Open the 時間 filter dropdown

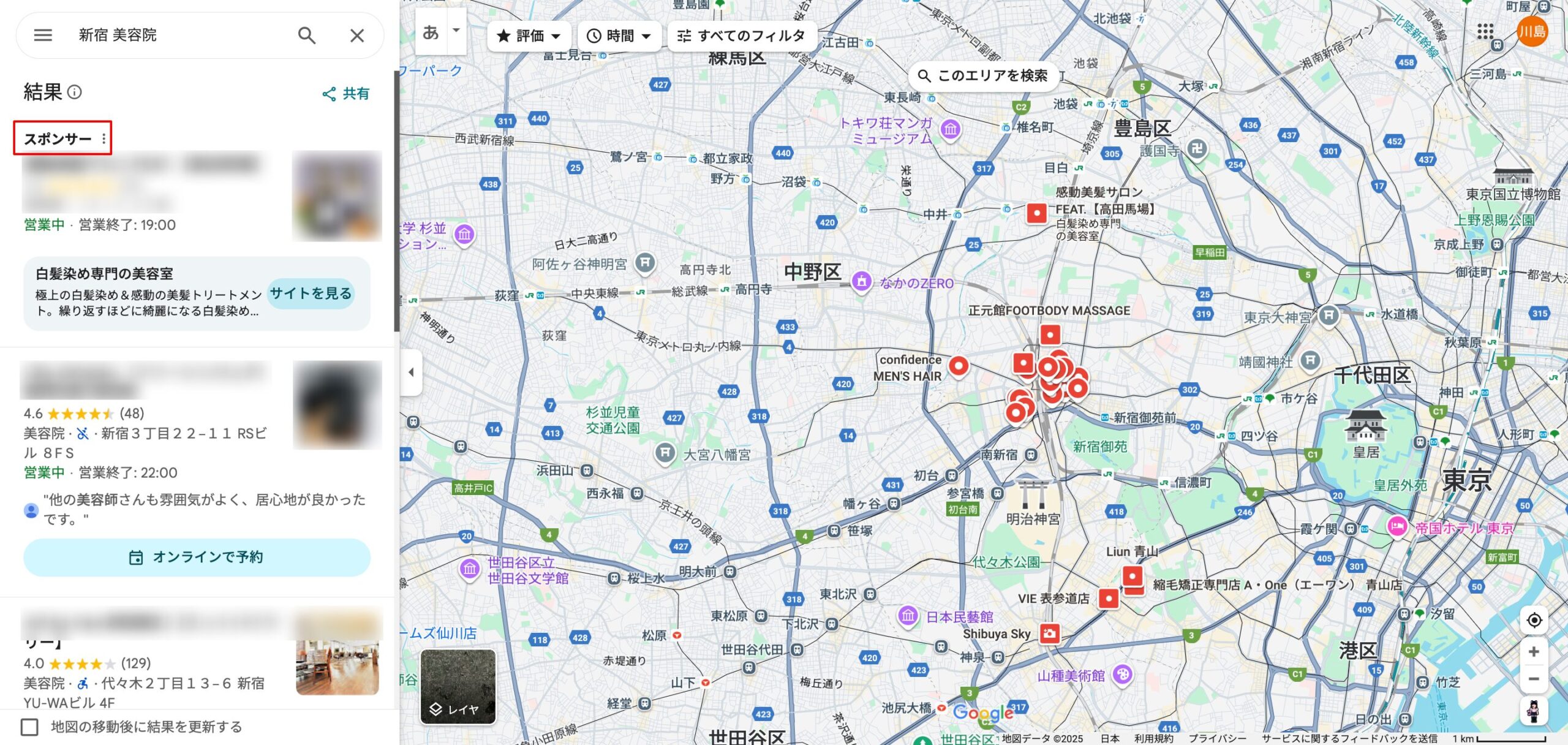619,36
